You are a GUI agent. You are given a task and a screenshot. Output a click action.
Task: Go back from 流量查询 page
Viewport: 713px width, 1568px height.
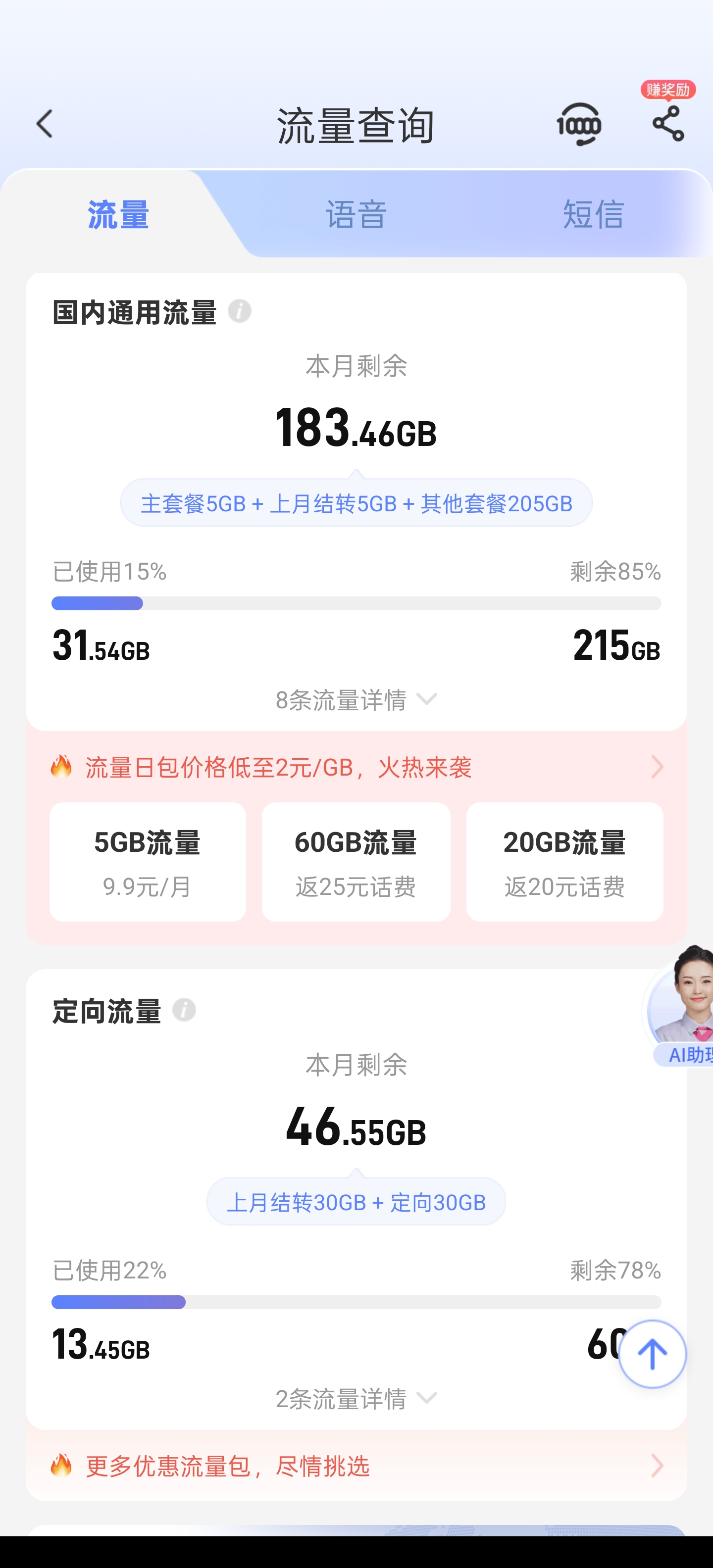coord(45,124)
